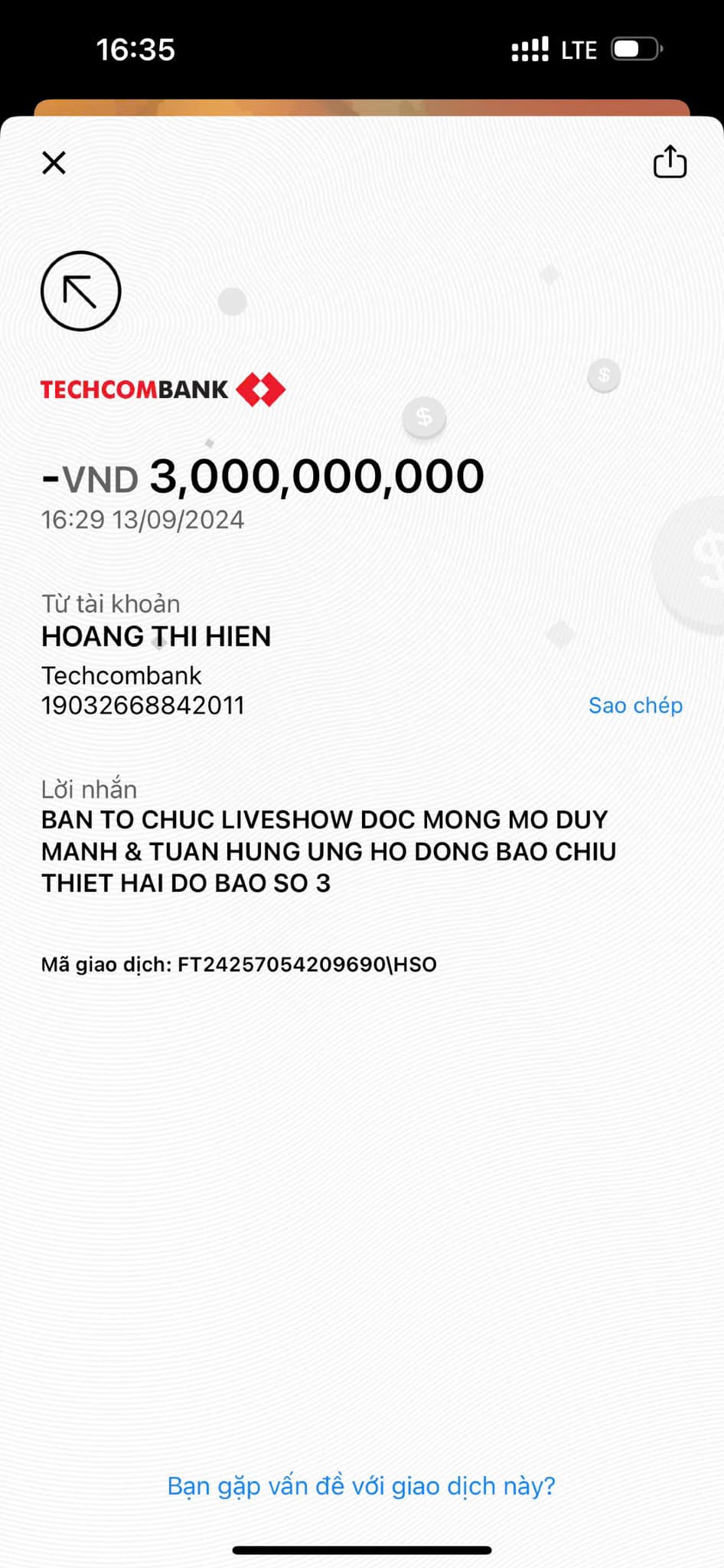
Task: Tap the account number 19032668842011
Action: (x=142, y=705)
